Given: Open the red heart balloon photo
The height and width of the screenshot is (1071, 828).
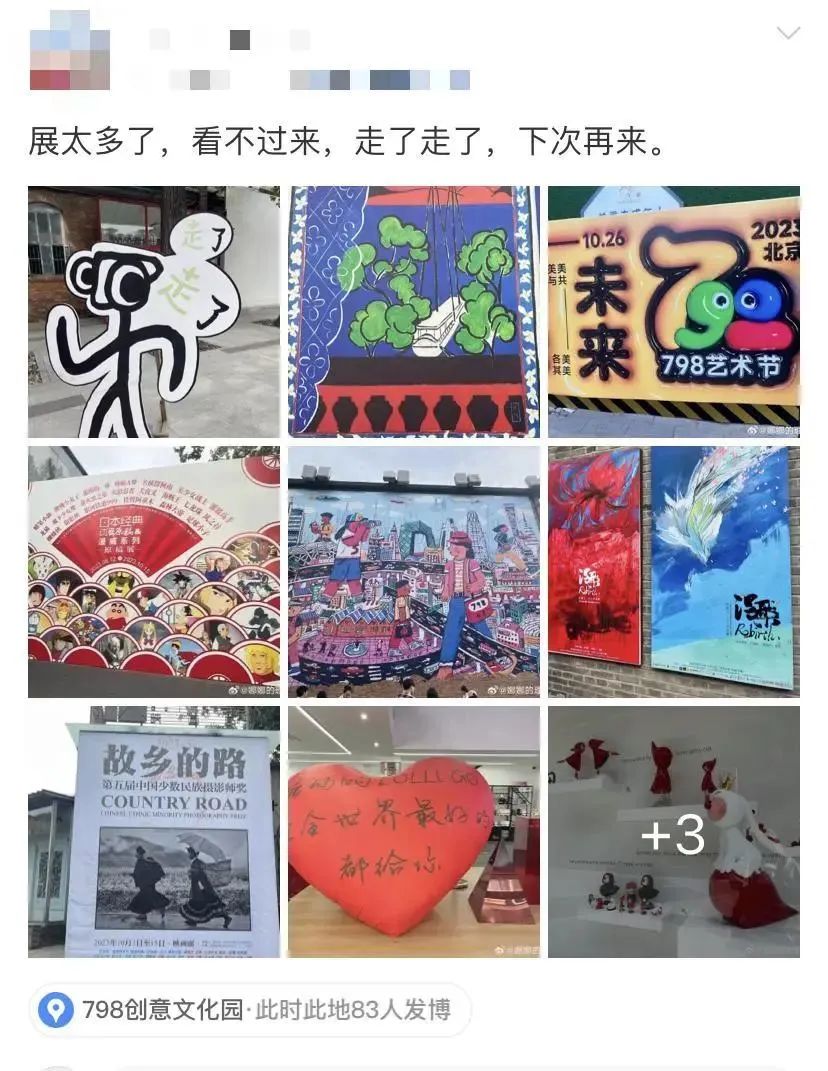Looking at the screenshot, I should [413, 832].
